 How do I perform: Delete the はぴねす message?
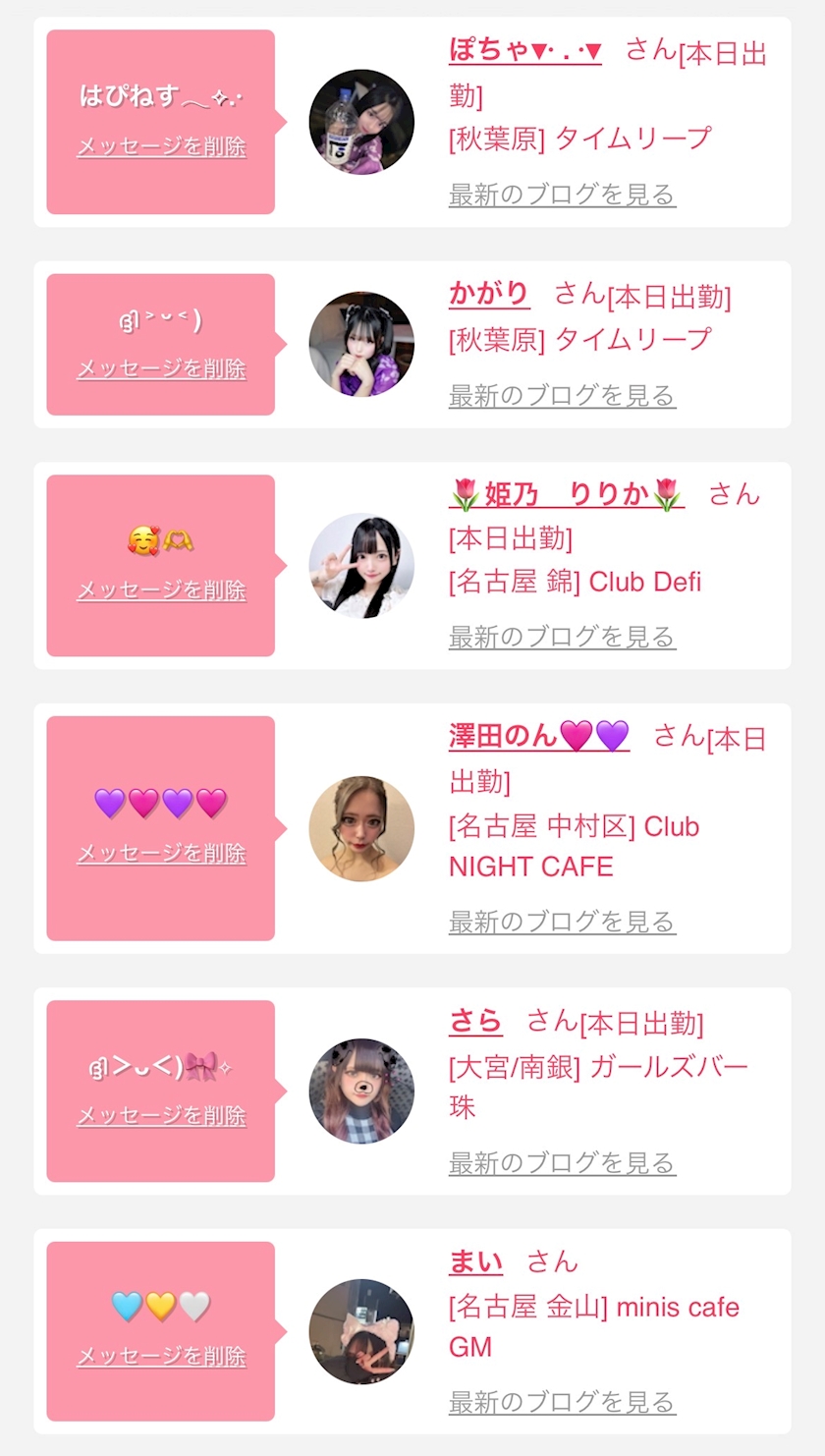(161, 147)
